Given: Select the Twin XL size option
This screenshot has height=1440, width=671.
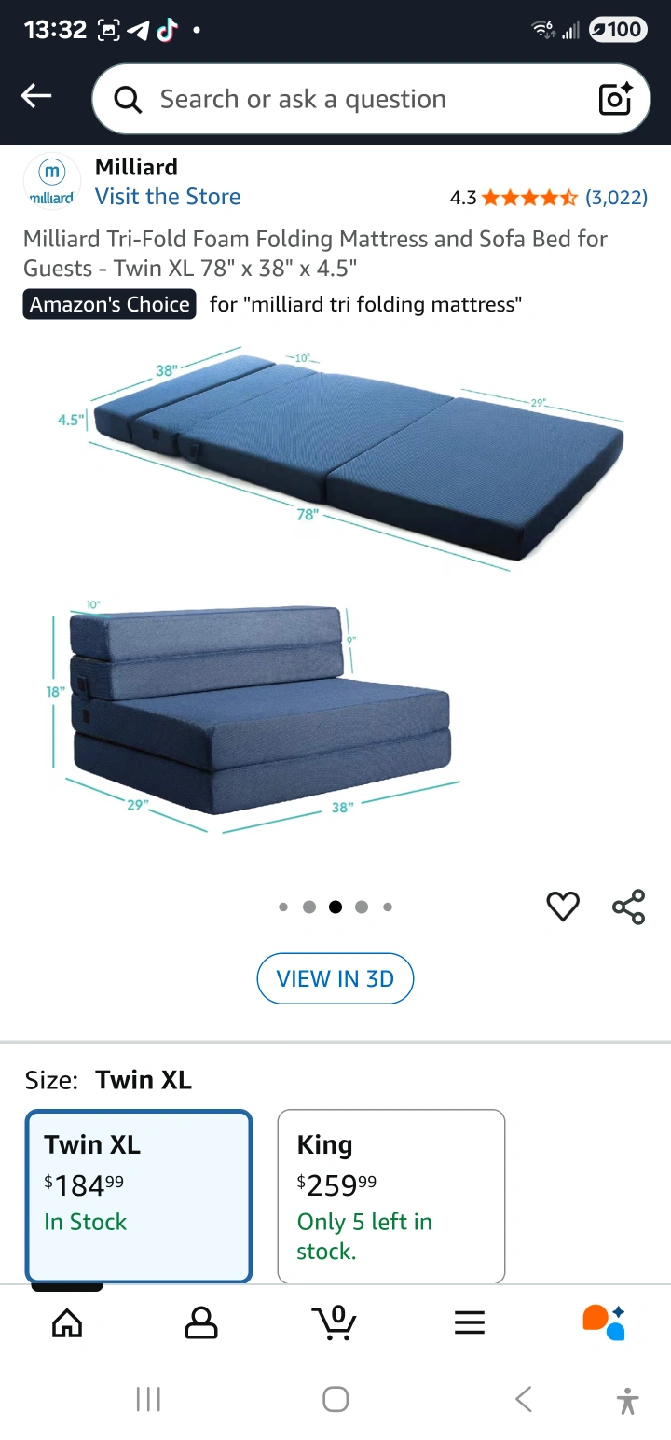Looking at the screenshot, I should [x=139, y=1194].
